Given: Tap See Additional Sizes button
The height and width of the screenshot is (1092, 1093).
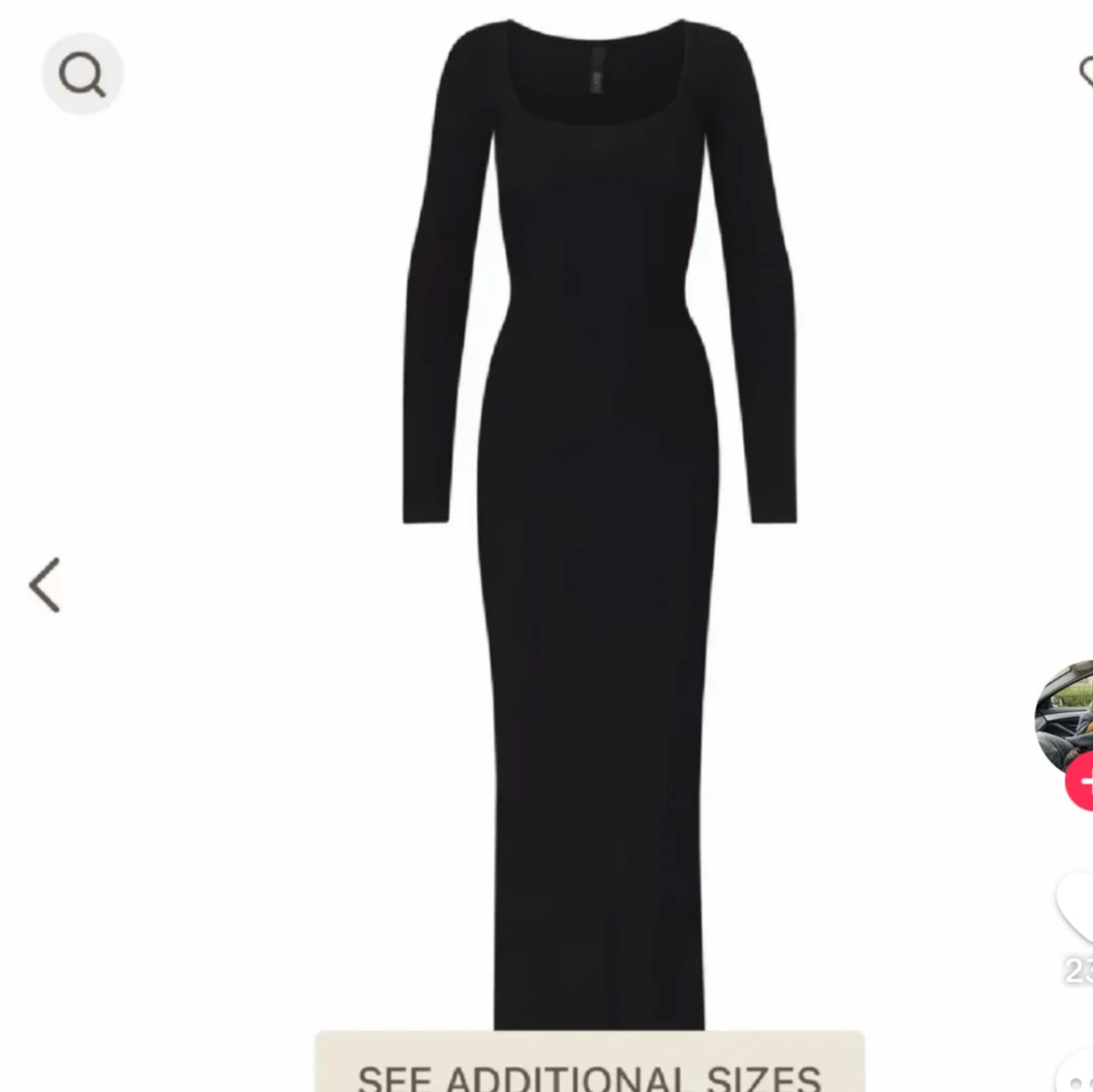Looking at the screenshot, I should (589, 1067).
